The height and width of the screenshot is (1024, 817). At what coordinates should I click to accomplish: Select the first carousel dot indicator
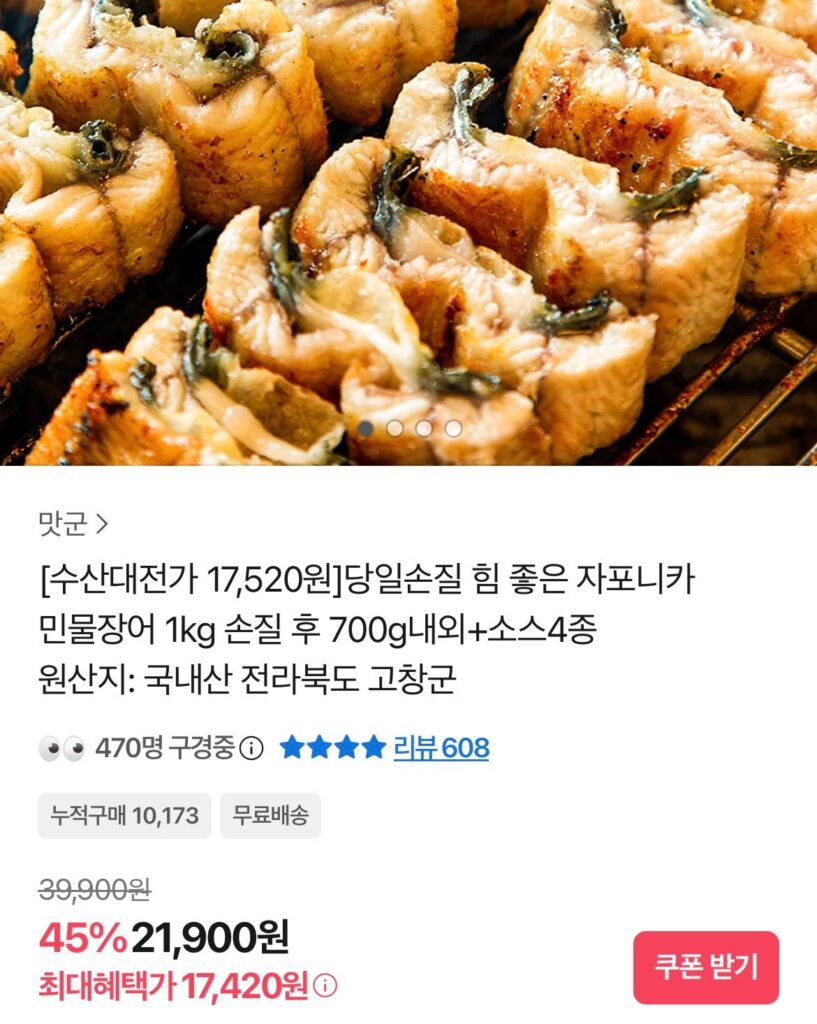coord(366,428)
